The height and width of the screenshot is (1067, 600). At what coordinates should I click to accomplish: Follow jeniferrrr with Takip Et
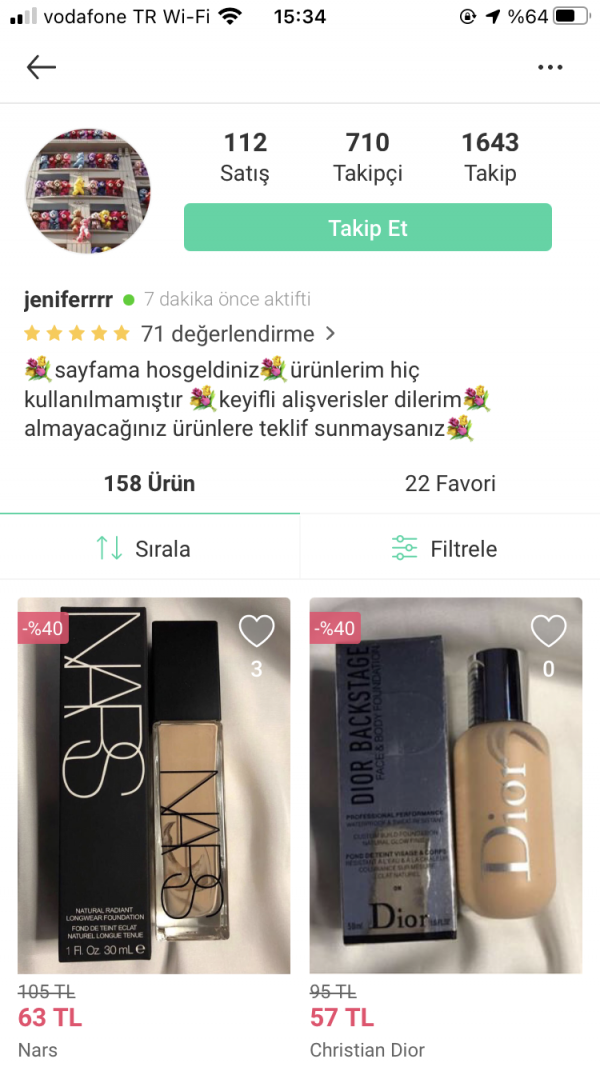367,228
